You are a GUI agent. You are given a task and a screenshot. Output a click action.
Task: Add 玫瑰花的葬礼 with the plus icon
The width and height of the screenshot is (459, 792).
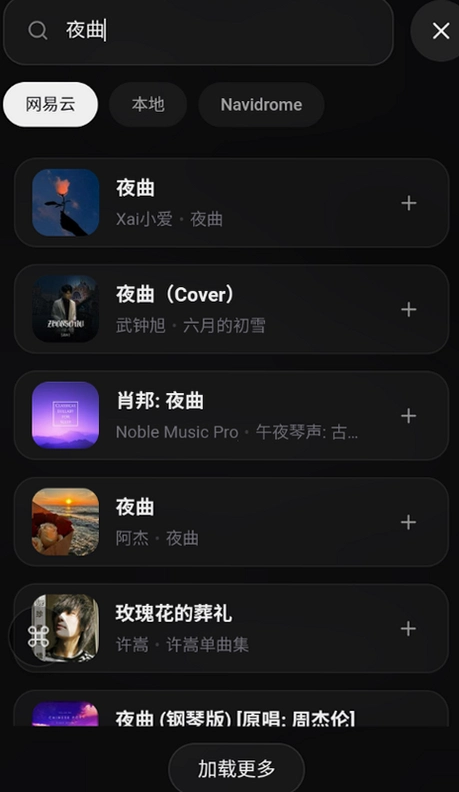click(x=409, y=628)
